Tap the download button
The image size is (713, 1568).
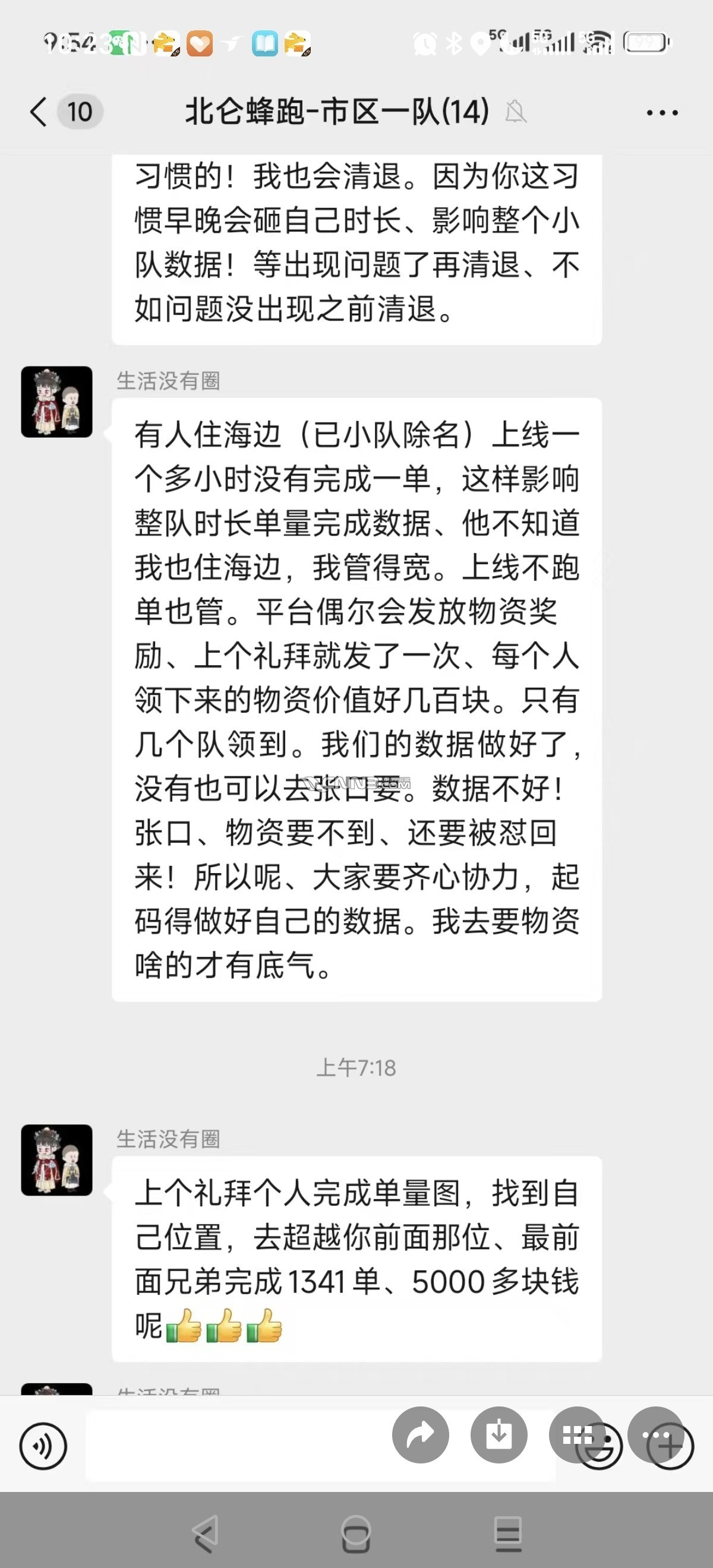(x=499, y=1435)
